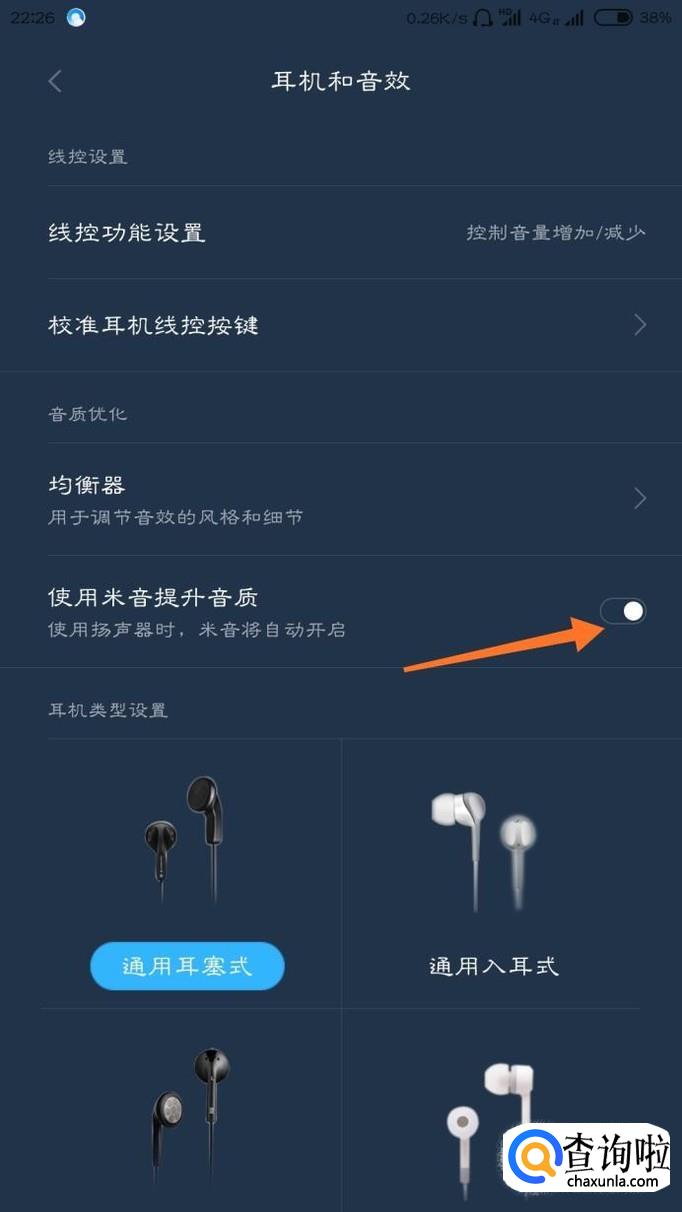Image resolution: width=682 pixels, height=1212 pixels.
Task: Select 通用耳塞式 headphone type
Action: [x=188, y=966]
